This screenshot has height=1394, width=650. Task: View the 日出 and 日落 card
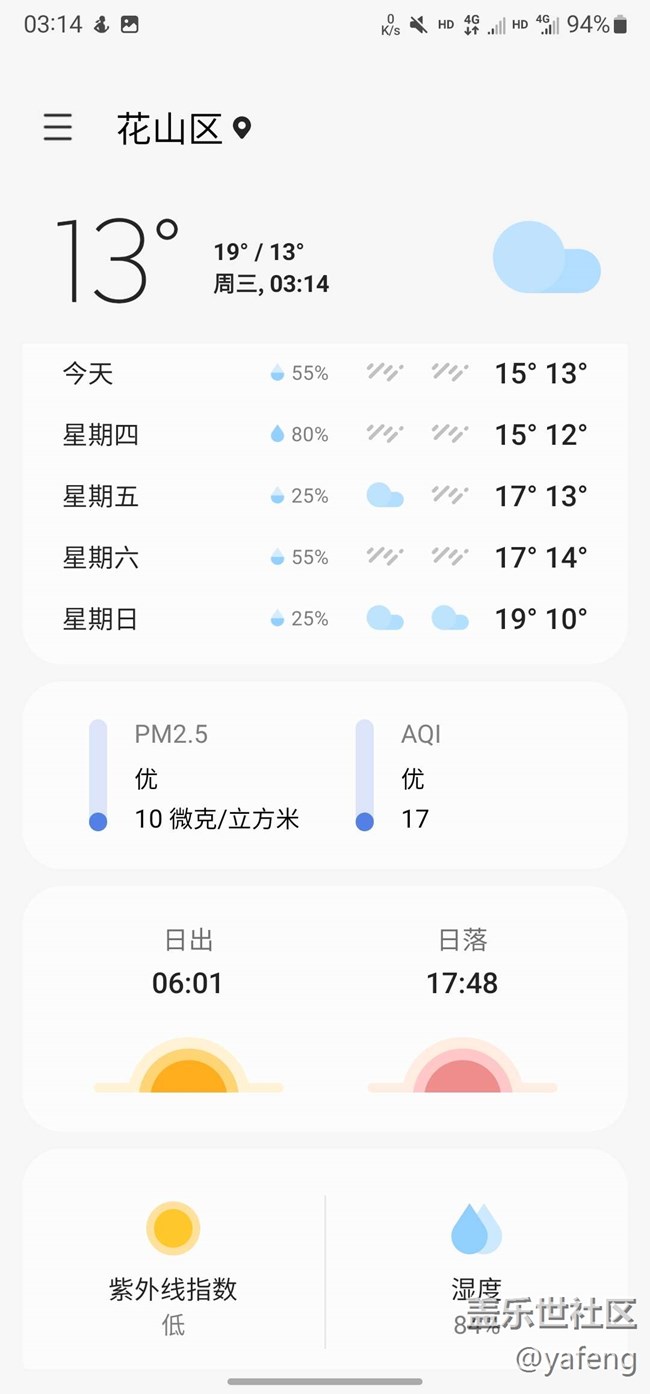(324, 1008)
